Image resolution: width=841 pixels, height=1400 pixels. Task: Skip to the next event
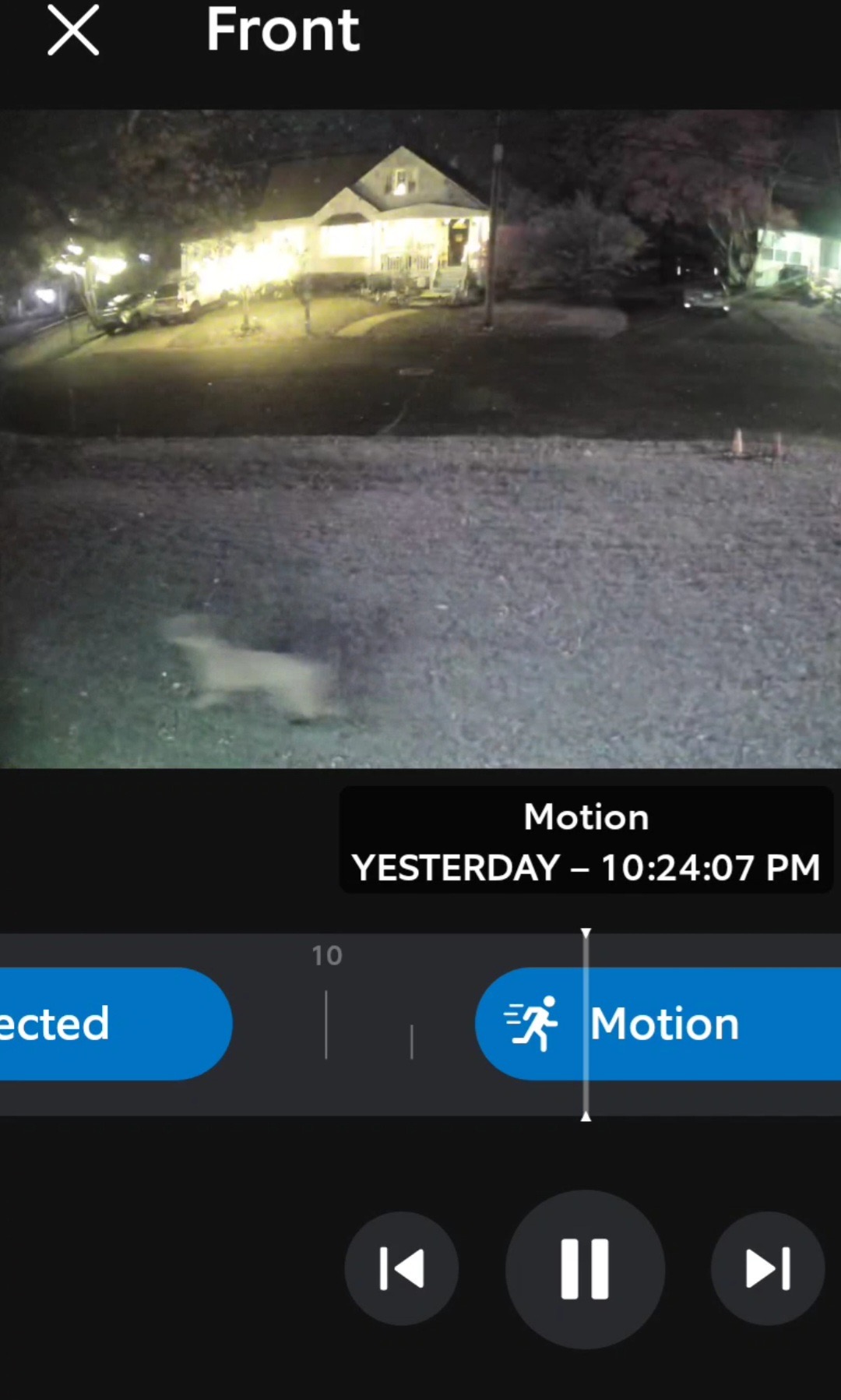768,1268
